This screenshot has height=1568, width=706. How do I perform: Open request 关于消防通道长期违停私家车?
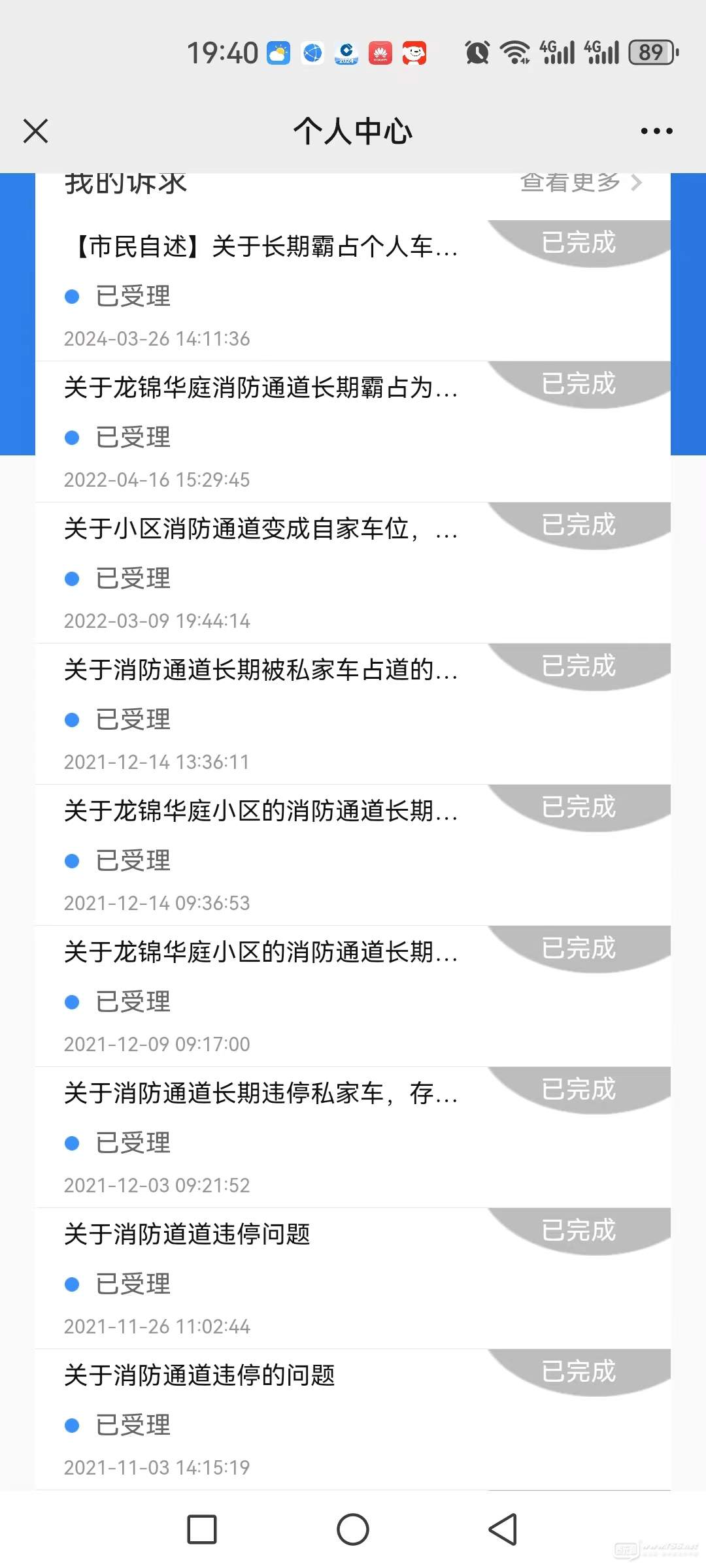(x=353, y=1137)
